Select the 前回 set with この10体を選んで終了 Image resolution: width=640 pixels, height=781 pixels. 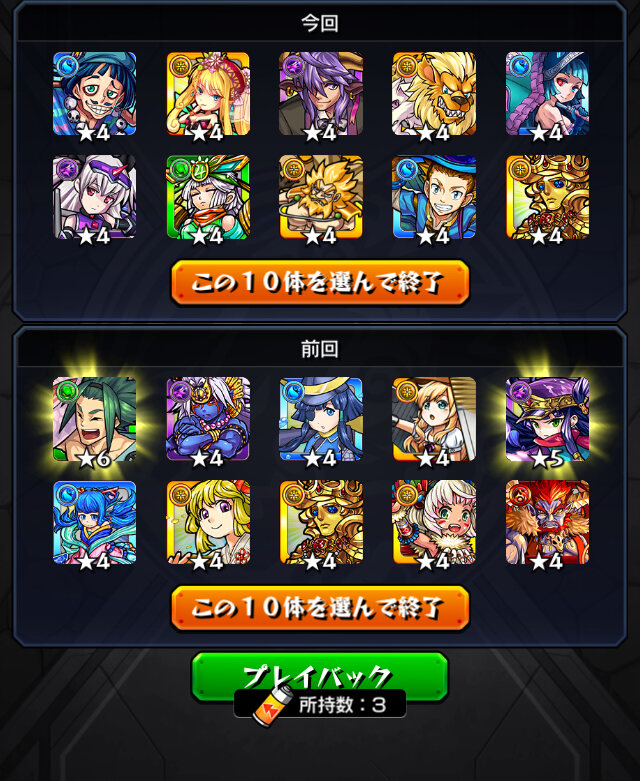[x=320, y=607]
